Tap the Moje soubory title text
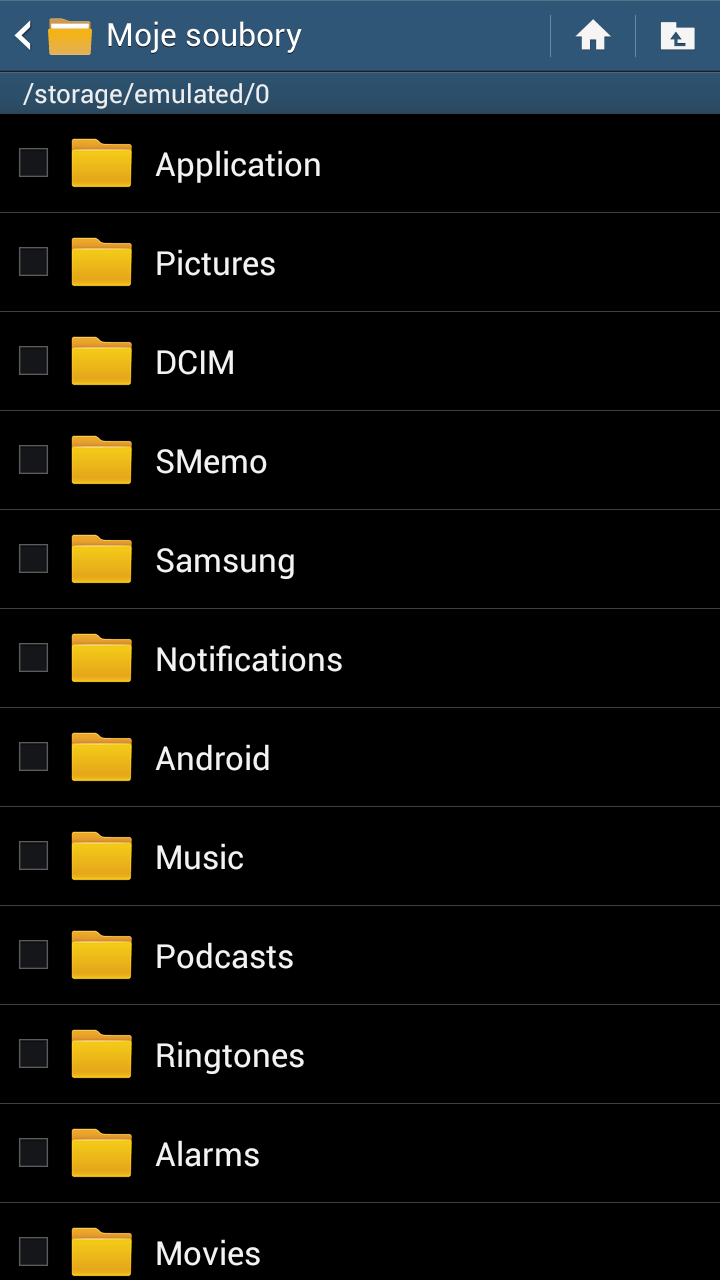The image size is (720, 1280). point(202,35)
